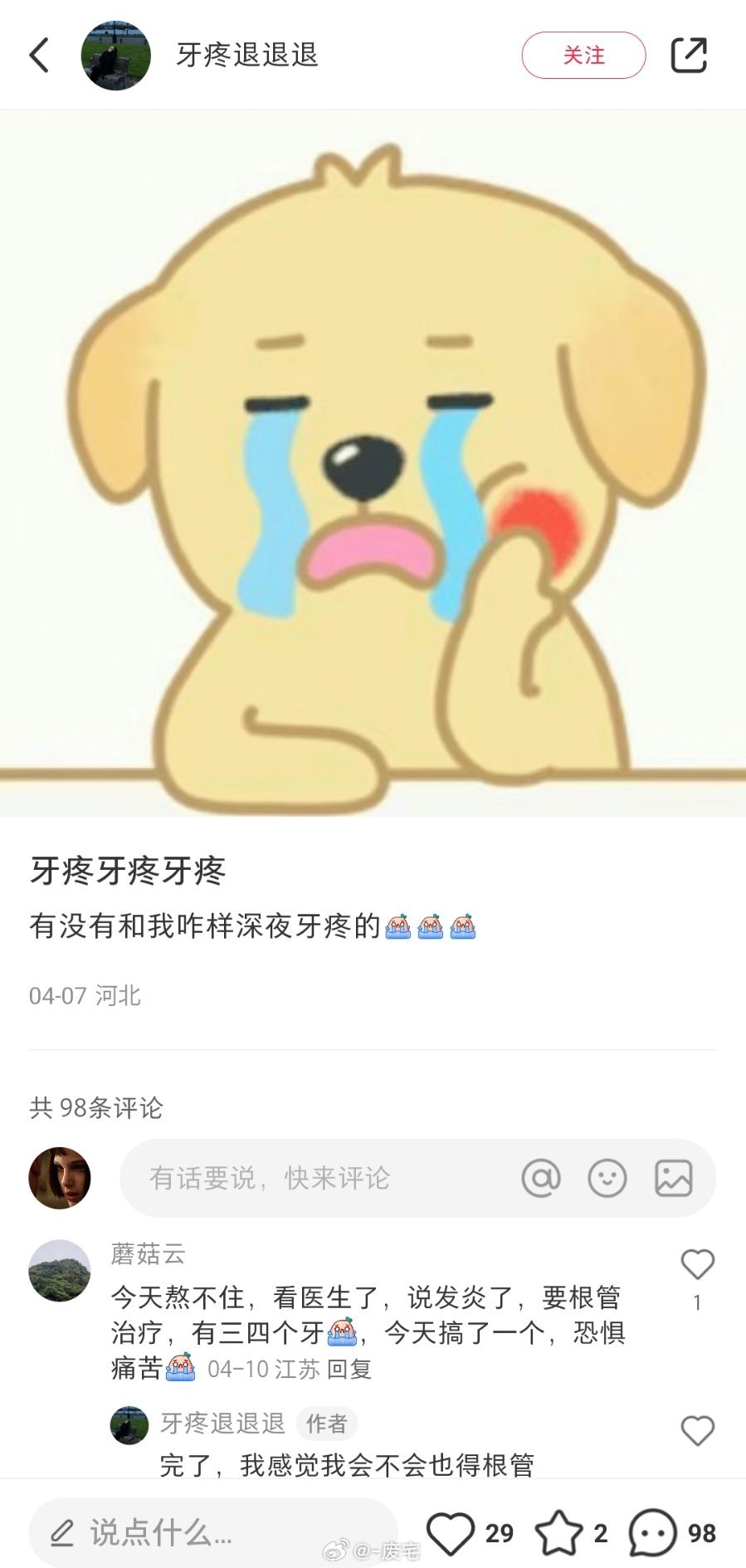Tap the bottom 说点什么 input box
Screen dimensions: 746x1568
[x=212, y=1532]
